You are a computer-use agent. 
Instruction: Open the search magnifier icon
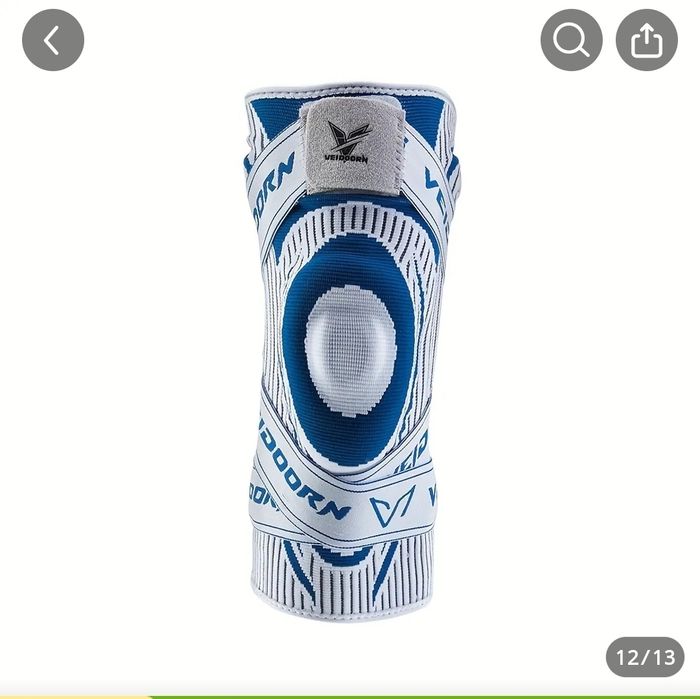point(571,40)
